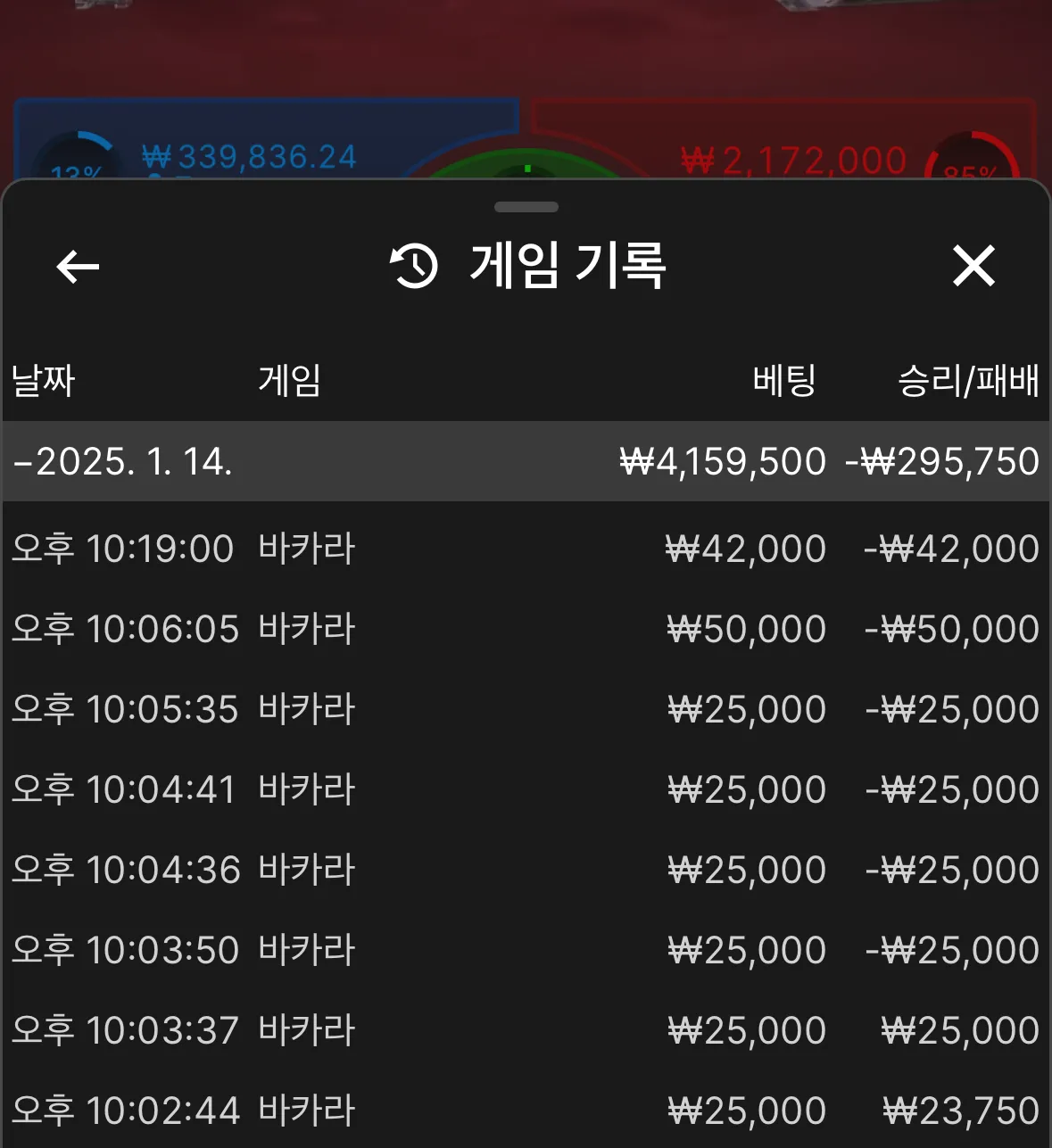Tap the sheet drag handle

click(526, 207)
